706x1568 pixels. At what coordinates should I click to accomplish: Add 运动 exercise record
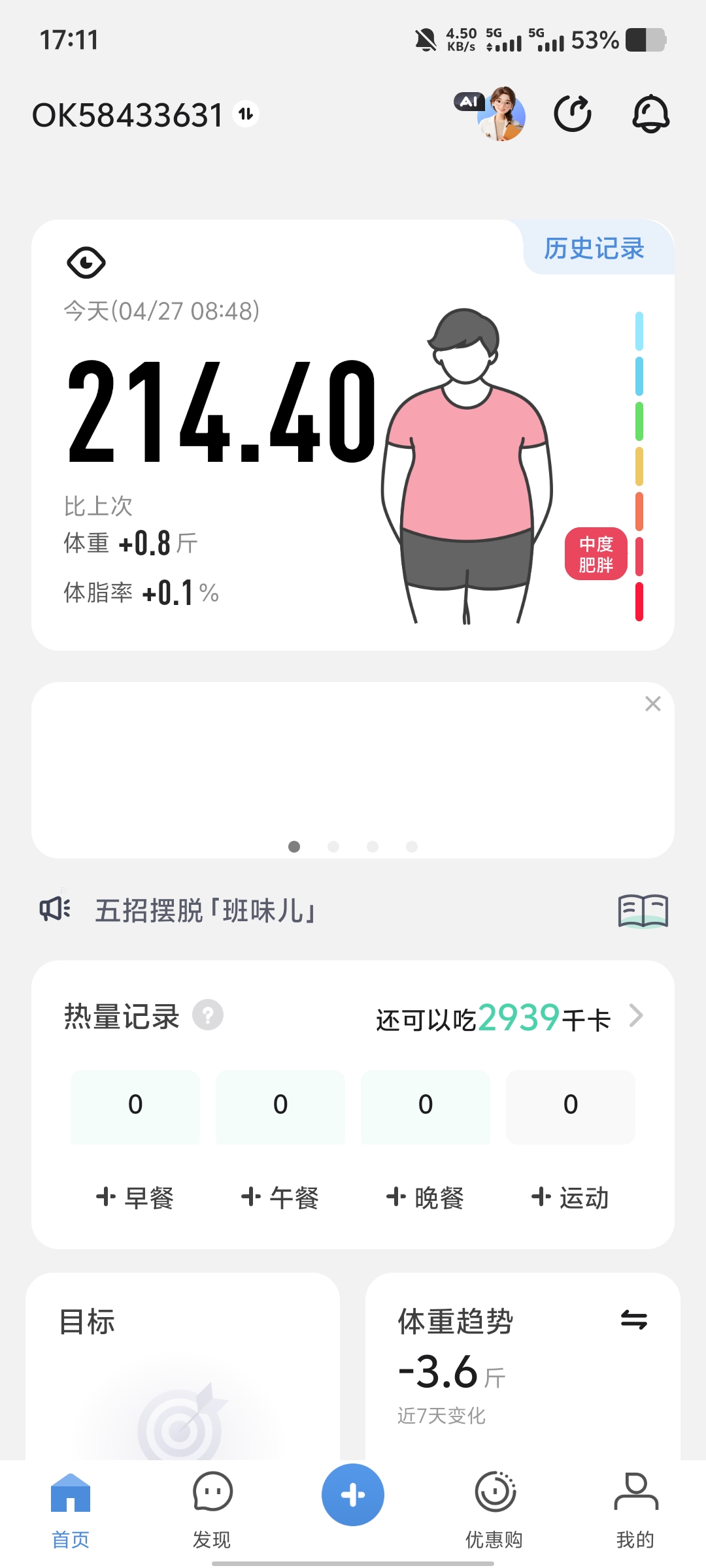click(571, 1198)
